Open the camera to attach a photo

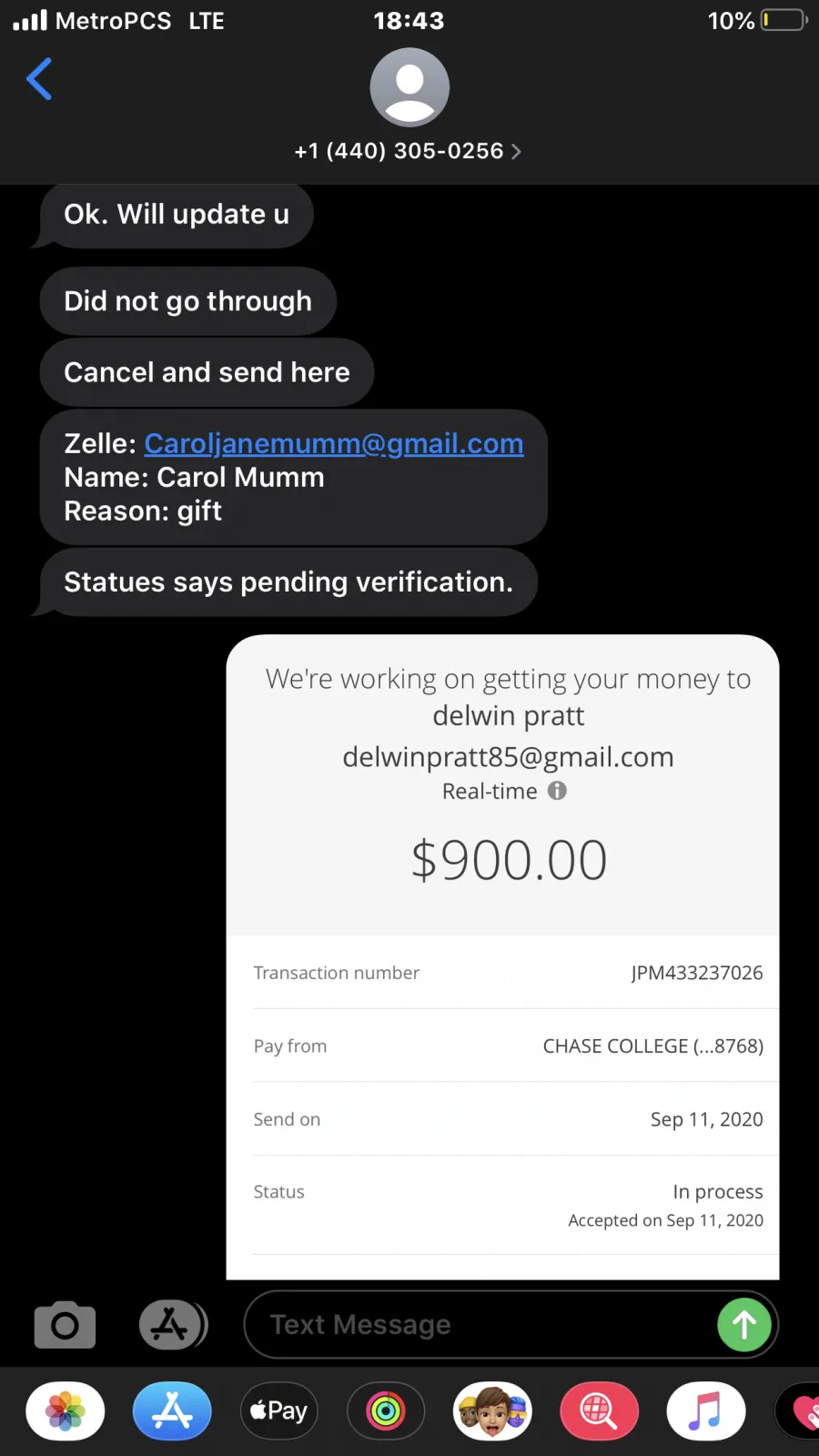[x=65, y=1325]
